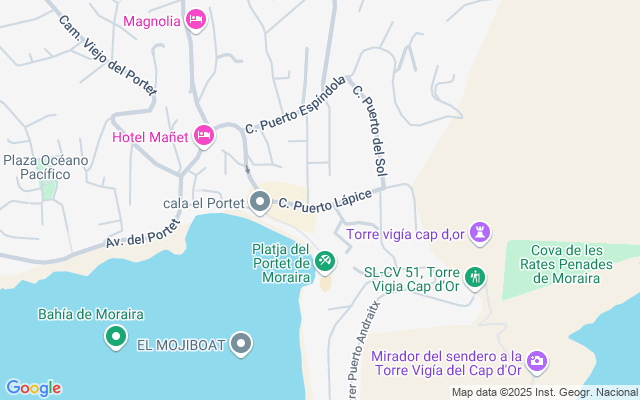Open SL-CV 51 Torre Vigia hiking marker
The height and width of the screenshot is (400, 640).
click(x=476, y=276)
